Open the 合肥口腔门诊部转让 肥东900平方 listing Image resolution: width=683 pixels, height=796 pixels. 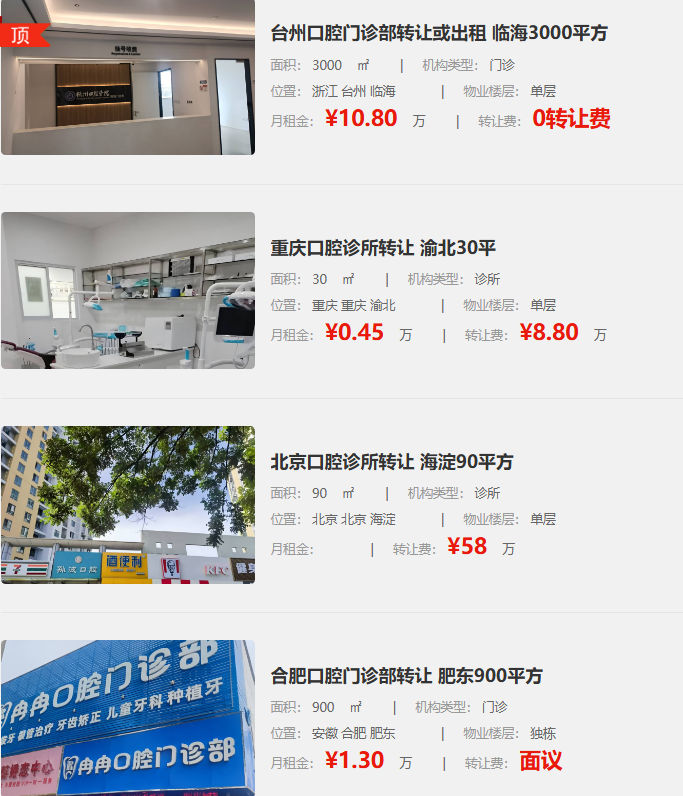(406, 676)
